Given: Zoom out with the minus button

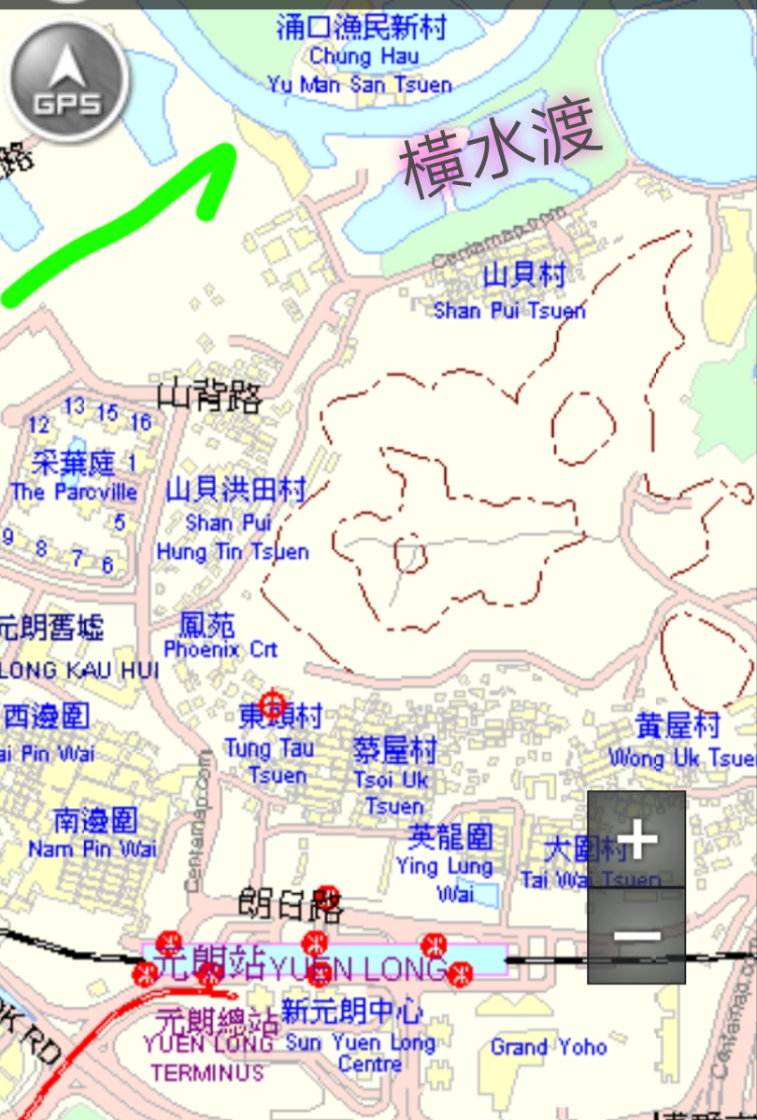Looking at the screenshot, I should (636, 935).
